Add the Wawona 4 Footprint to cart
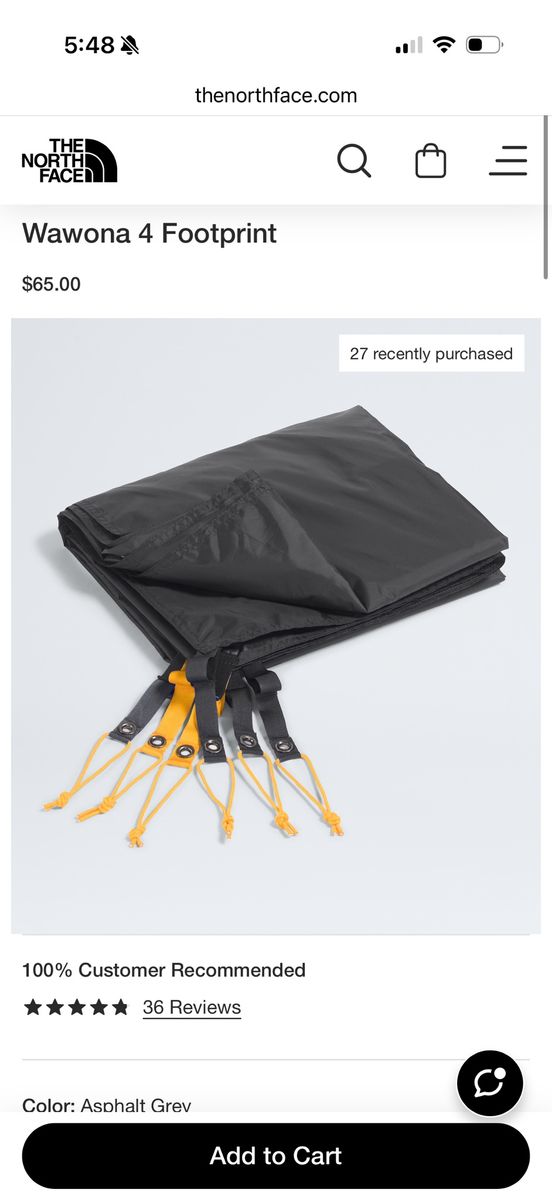552x1200 pixels. coord(276,1156)
